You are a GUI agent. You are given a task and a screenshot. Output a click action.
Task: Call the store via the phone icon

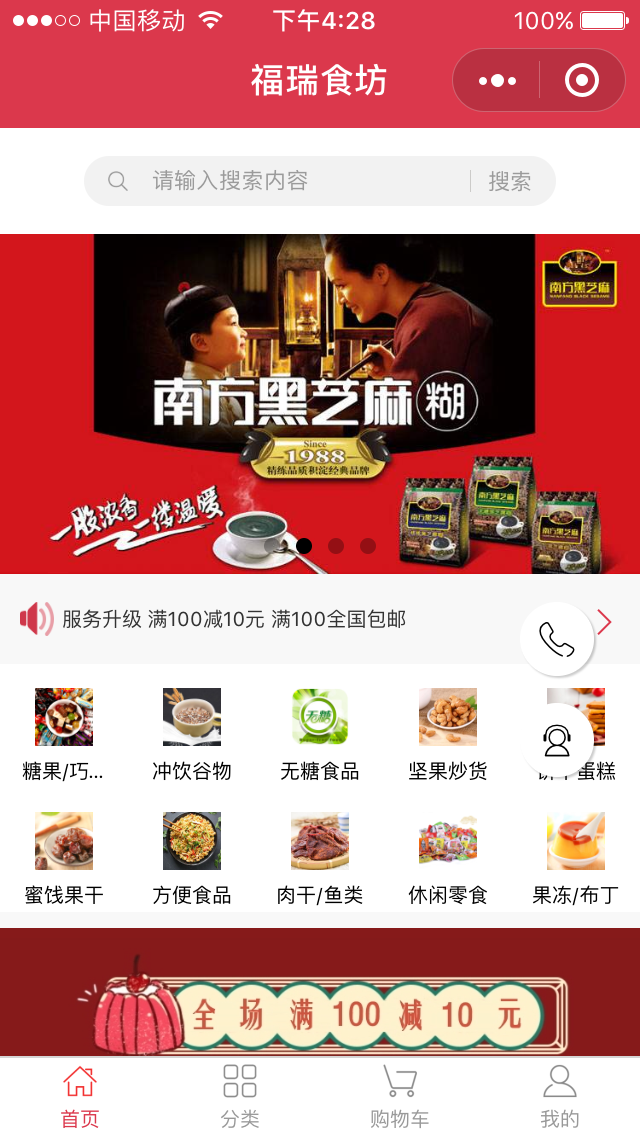pos(557,639)
